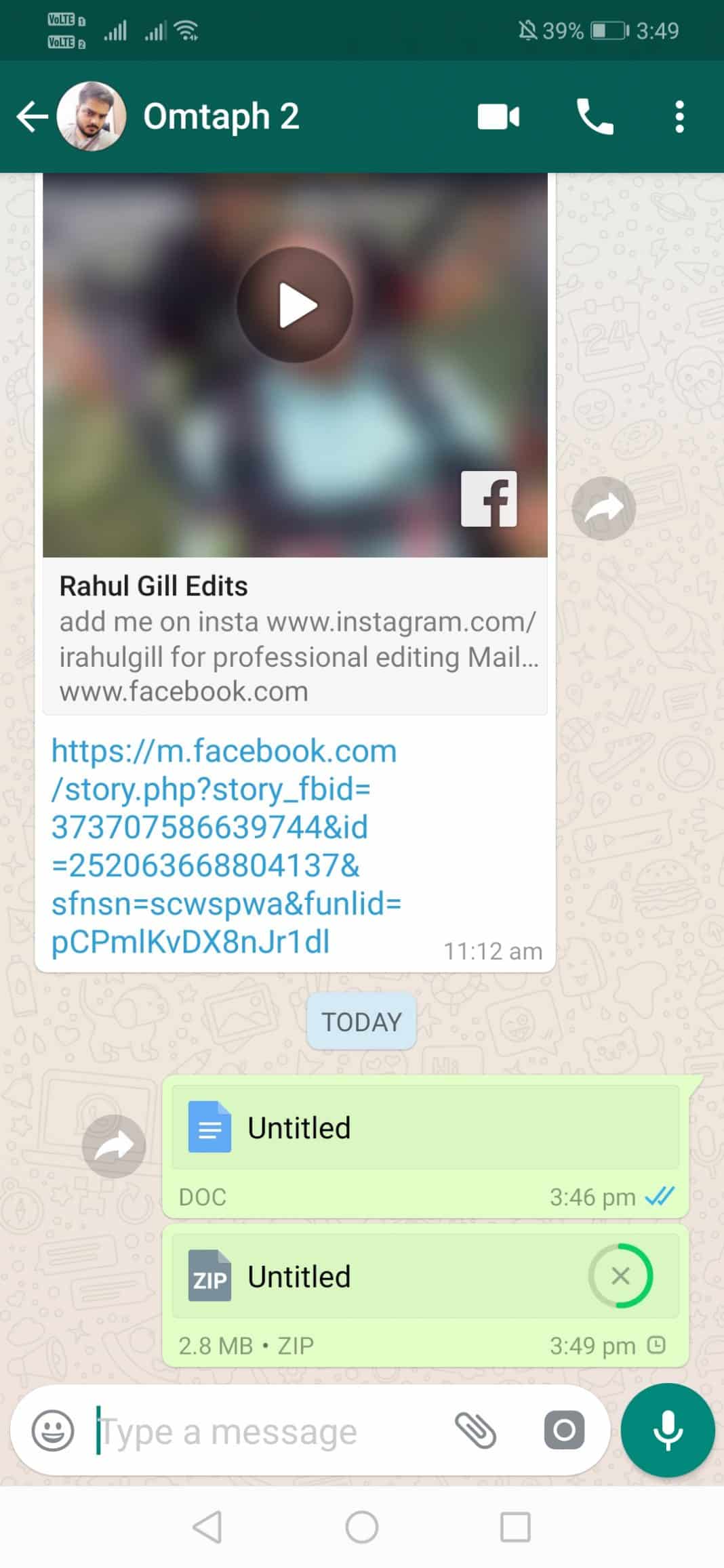Open the Untitled DOC file

point(426,1128)
